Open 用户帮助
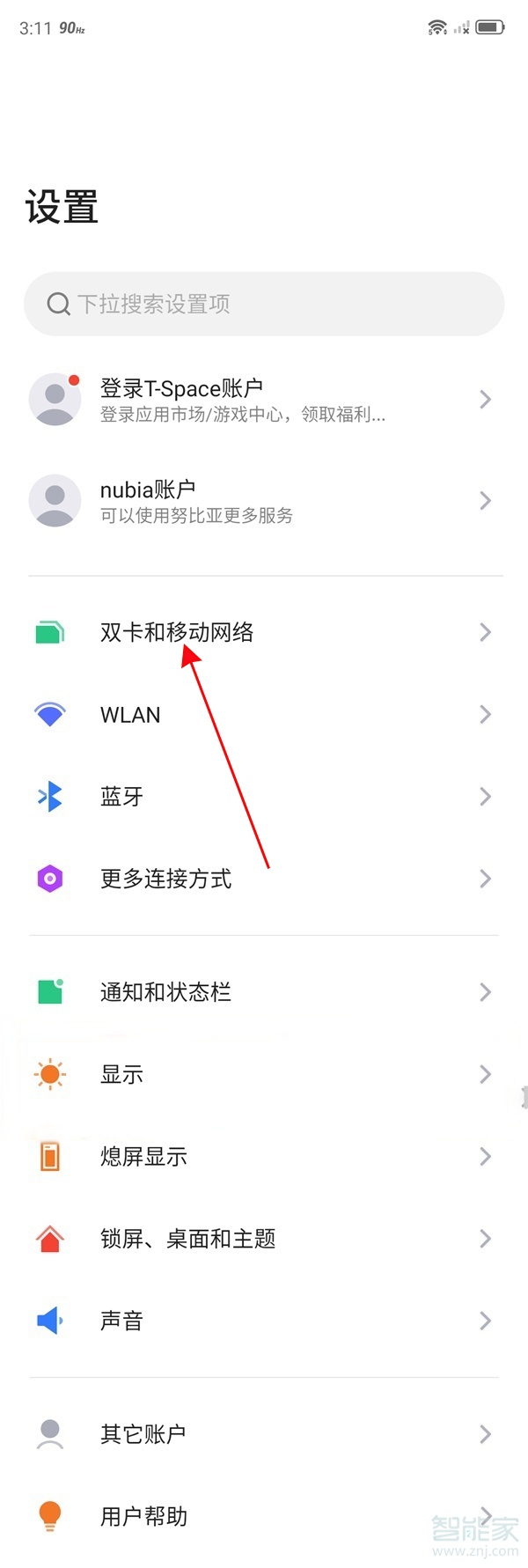528x1568 pixels. [x=264, y=1516]
